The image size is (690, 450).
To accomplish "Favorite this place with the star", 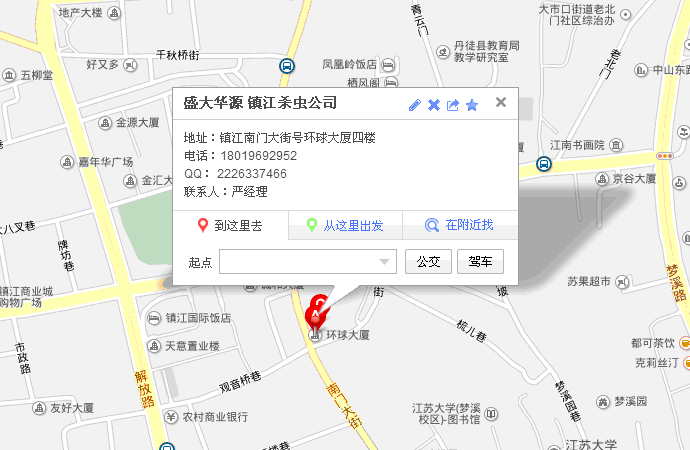I will 472,105.
